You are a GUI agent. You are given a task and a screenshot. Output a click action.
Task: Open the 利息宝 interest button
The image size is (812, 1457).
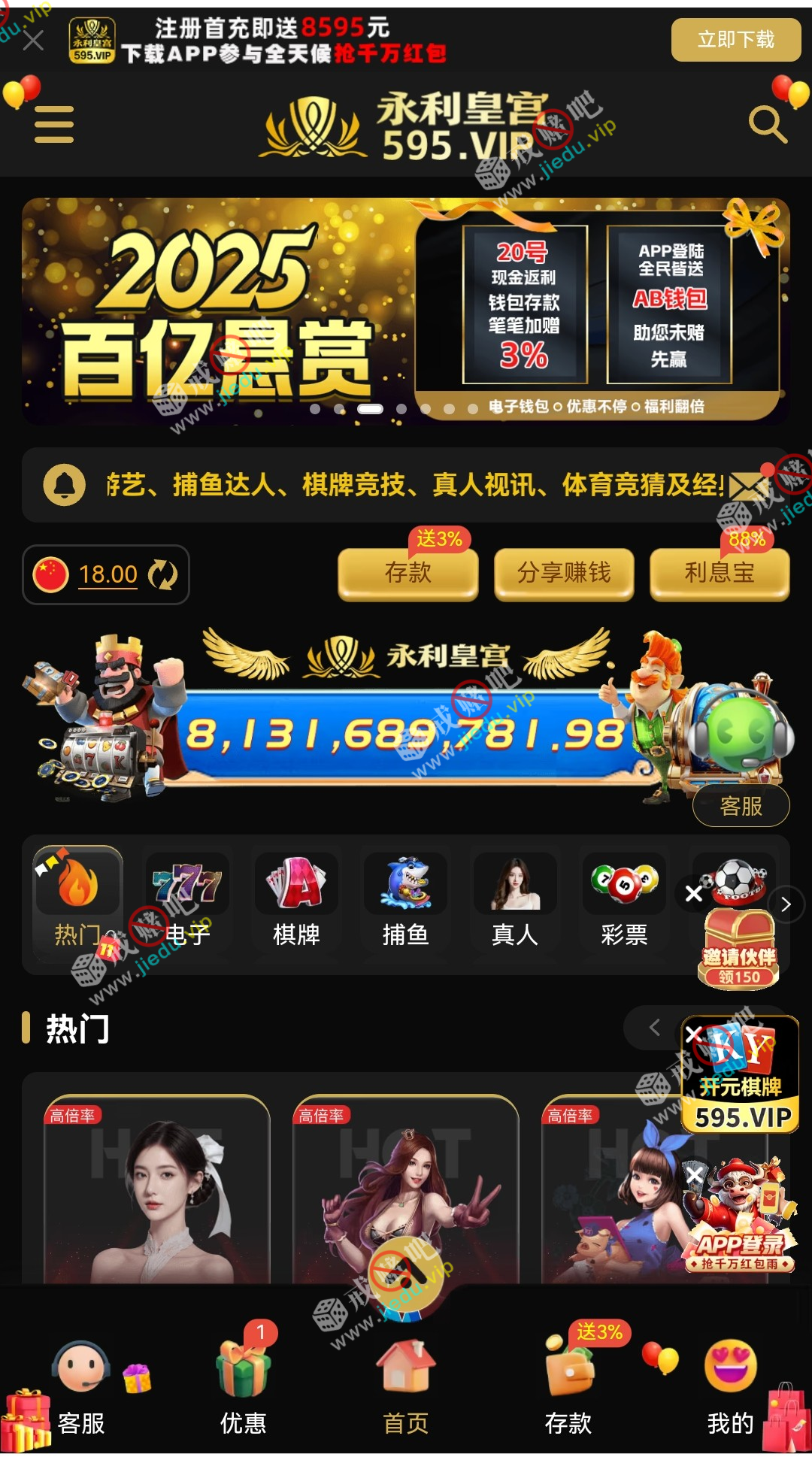[x=719, y=574]
